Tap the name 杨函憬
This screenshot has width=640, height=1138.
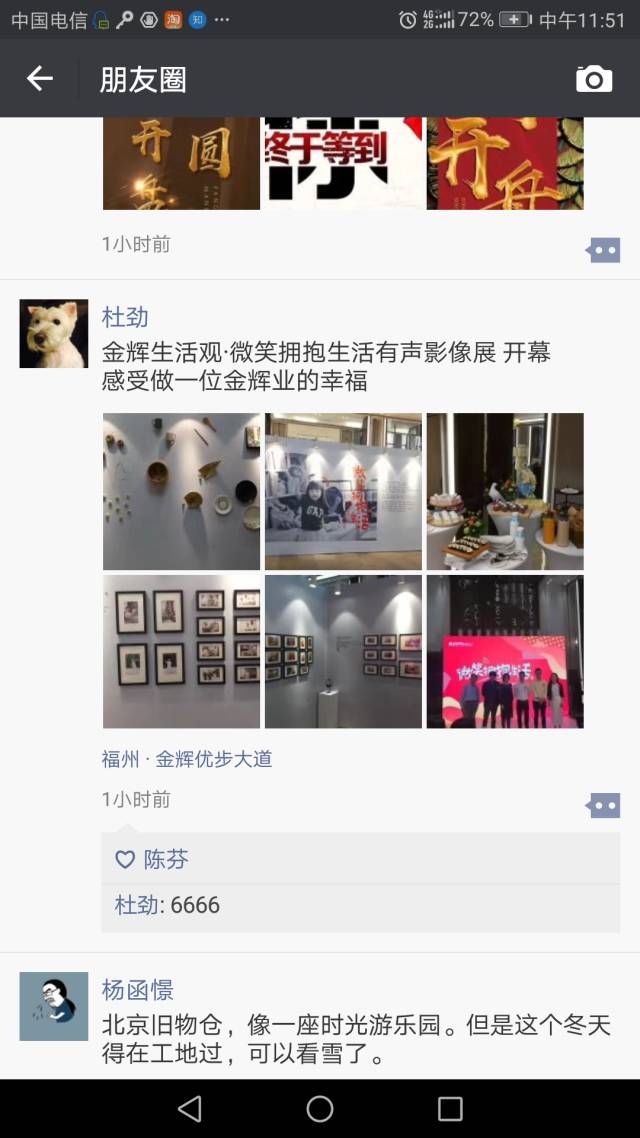tap(137, 990)
